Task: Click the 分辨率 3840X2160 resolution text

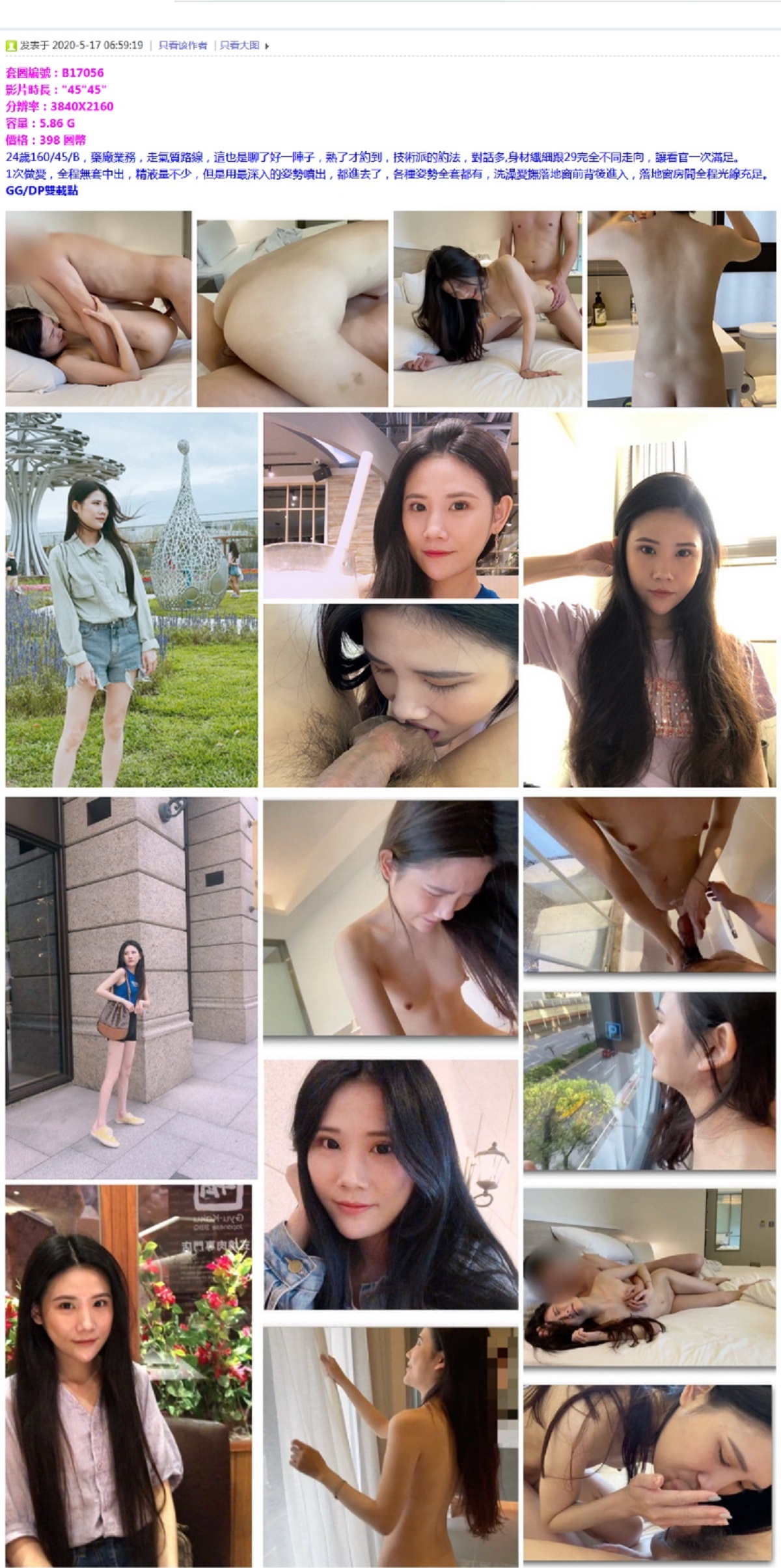Action: tap(59, 106)
